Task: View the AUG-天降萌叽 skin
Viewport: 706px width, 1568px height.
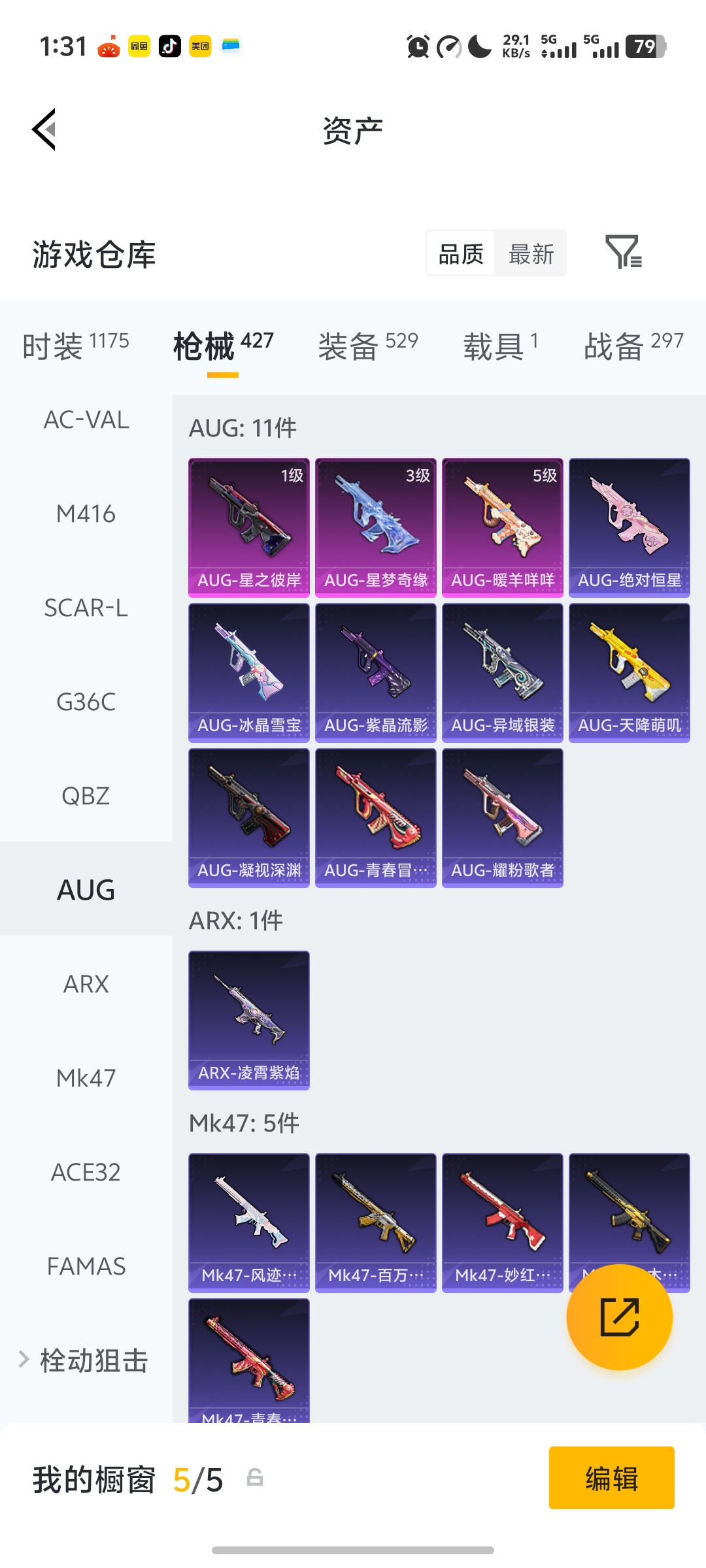Action: click(629, 672)
